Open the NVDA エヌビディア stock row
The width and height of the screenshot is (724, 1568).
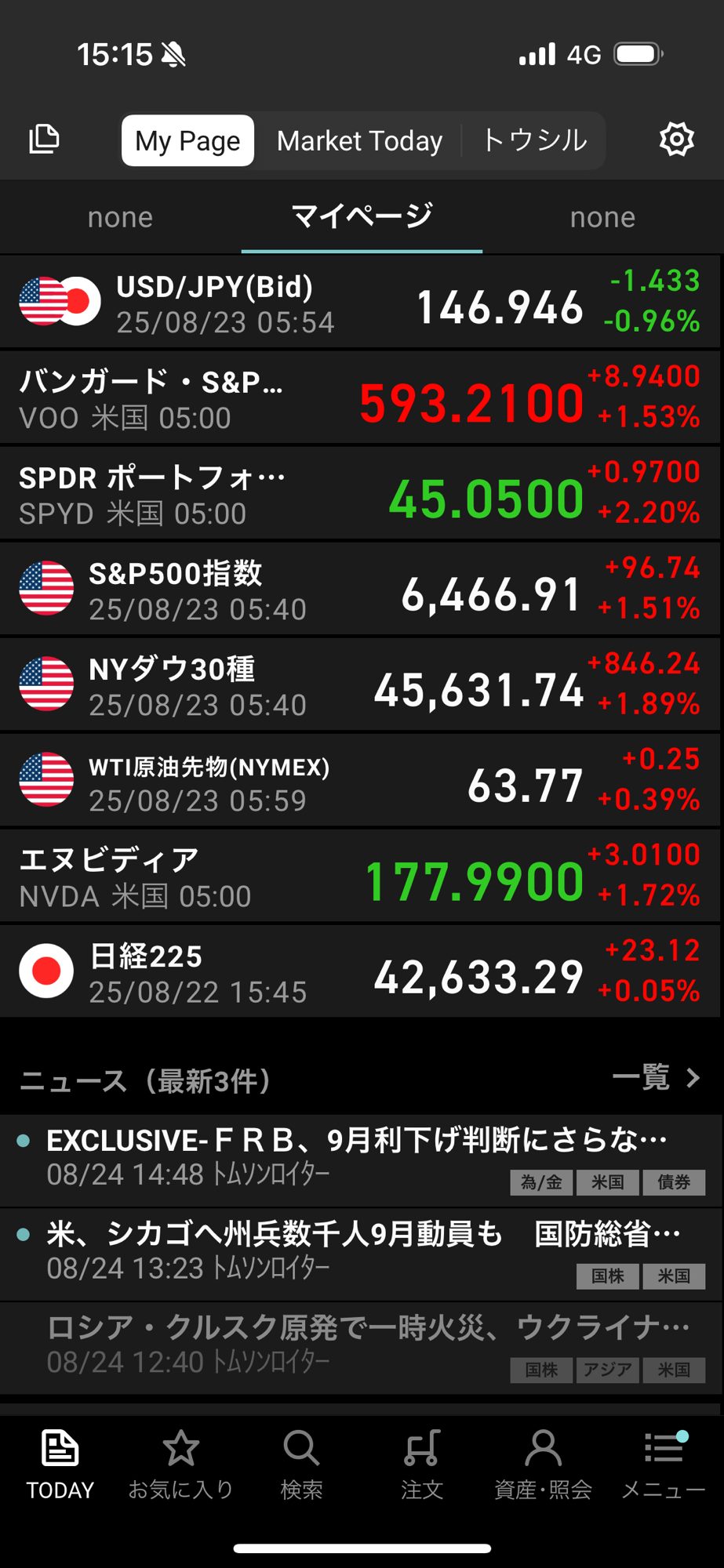tap(361, 877)
